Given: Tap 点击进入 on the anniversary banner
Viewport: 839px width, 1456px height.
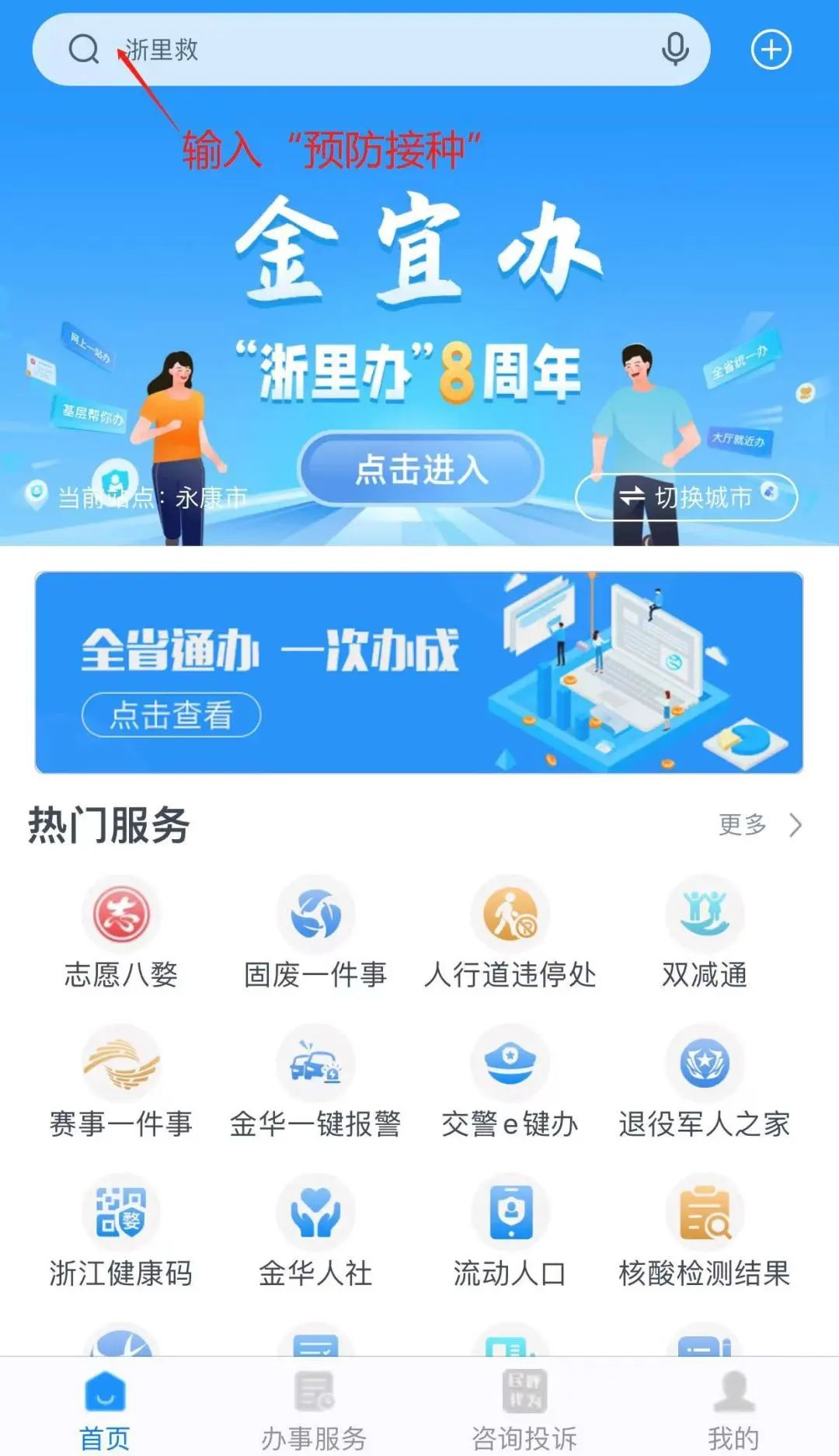Looking at the screenshot, I should [x=420, y=469].
